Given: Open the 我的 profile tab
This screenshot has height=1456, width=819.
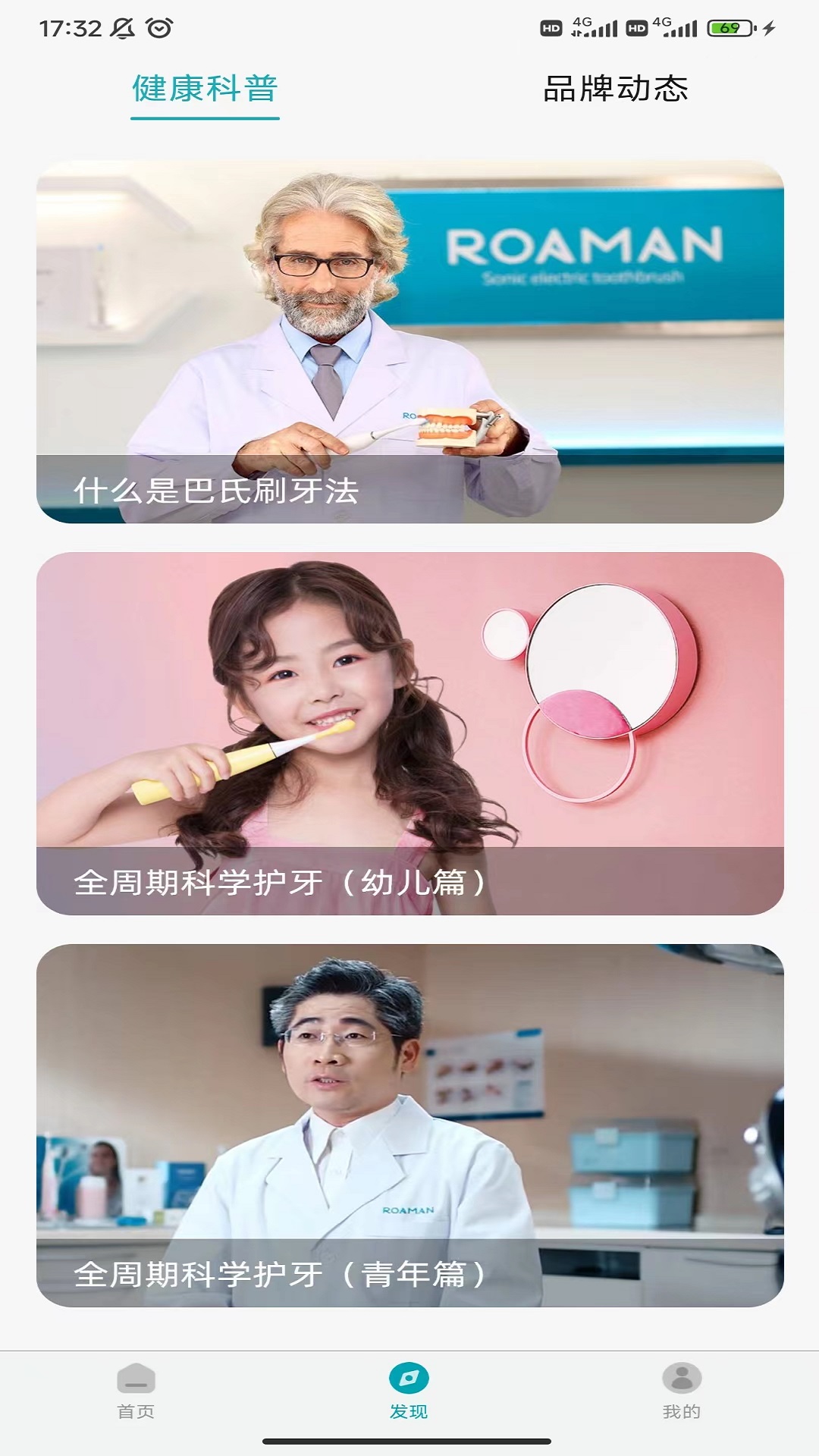Looking at the screenshot, I should [681, 1392].
